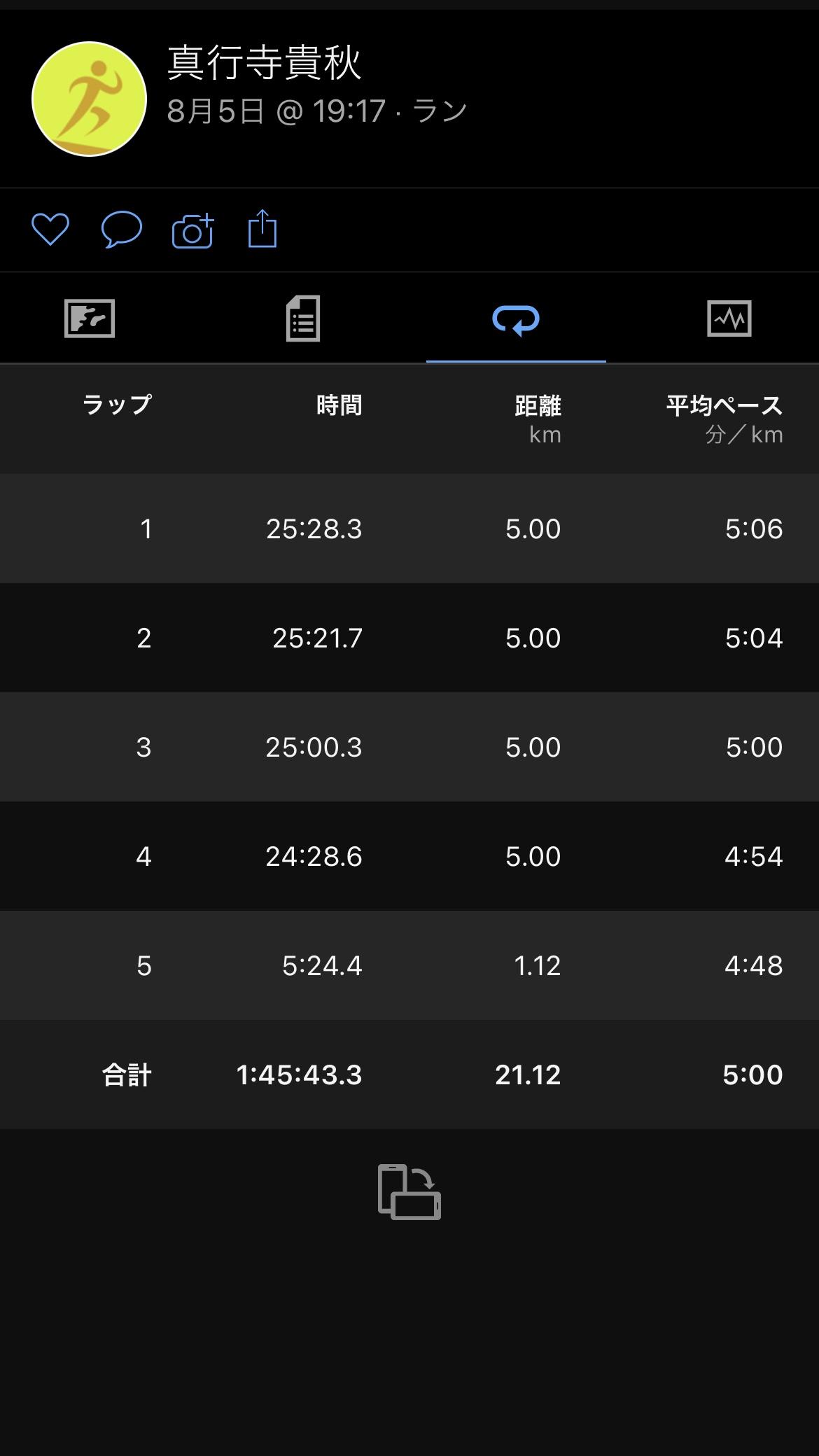
Task: Select the laps tab
Action: [x=516, y=320]
